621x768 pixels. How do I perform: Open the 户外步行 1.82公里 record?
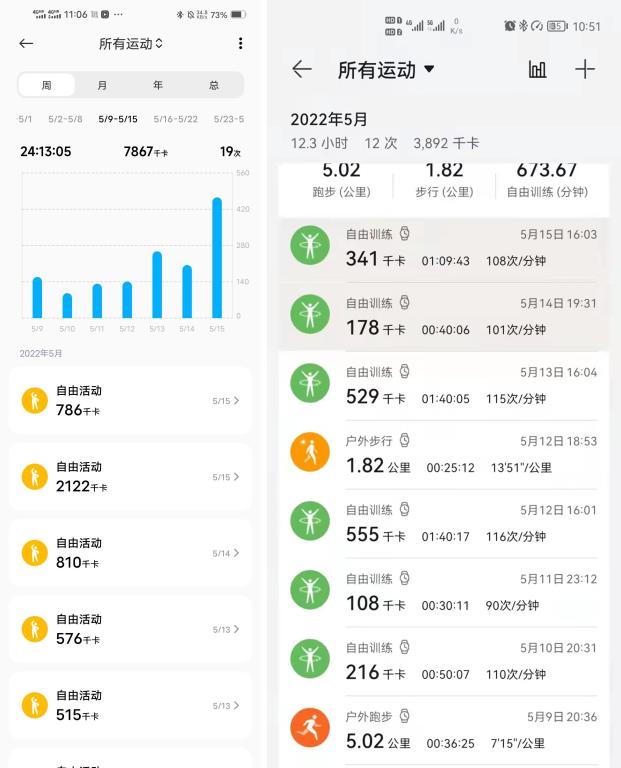click(444, 455)
